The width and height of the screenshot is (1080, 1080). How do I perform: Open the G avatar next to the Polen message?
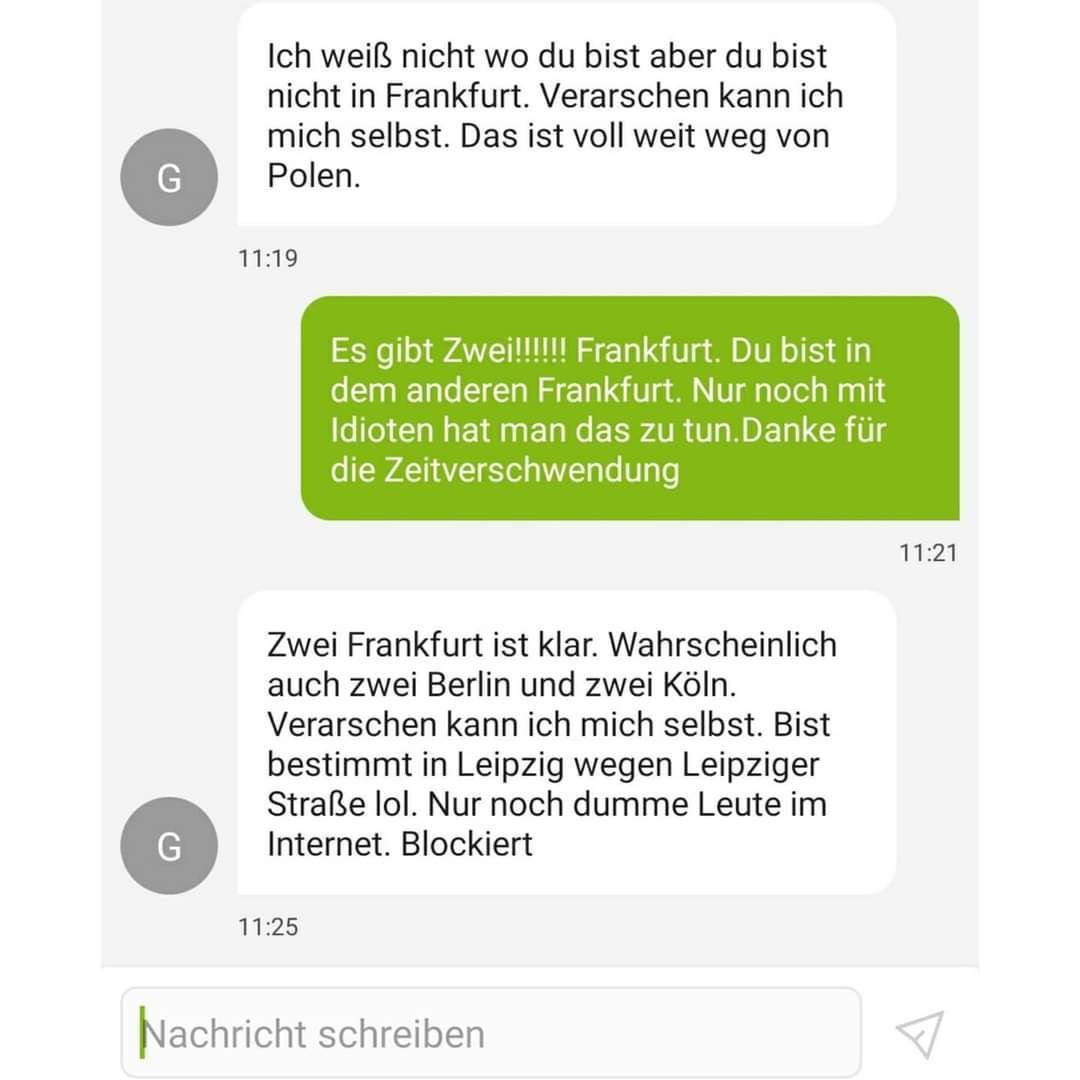pyautogui.click(x=169, y=179)
